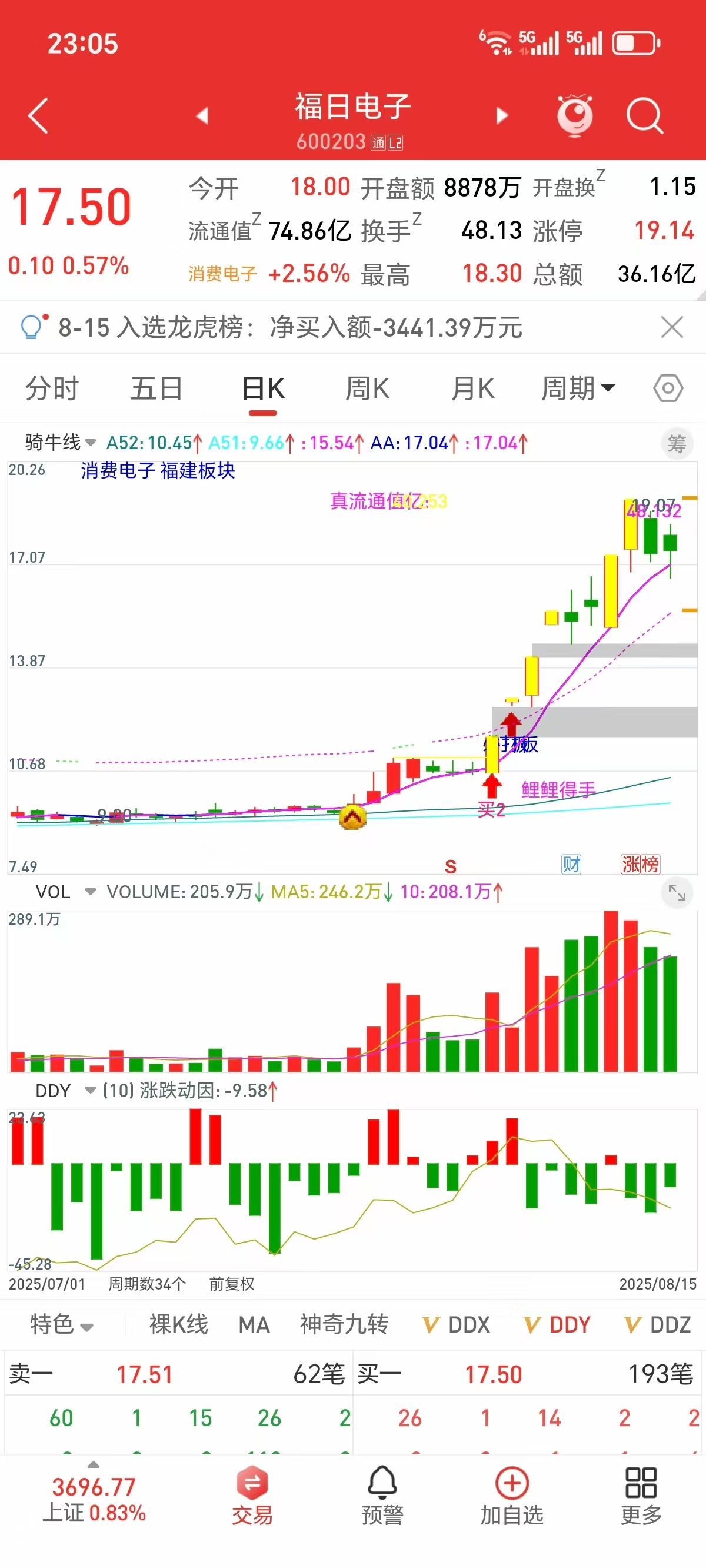Show the 周K weekly chart

(367, 388)
